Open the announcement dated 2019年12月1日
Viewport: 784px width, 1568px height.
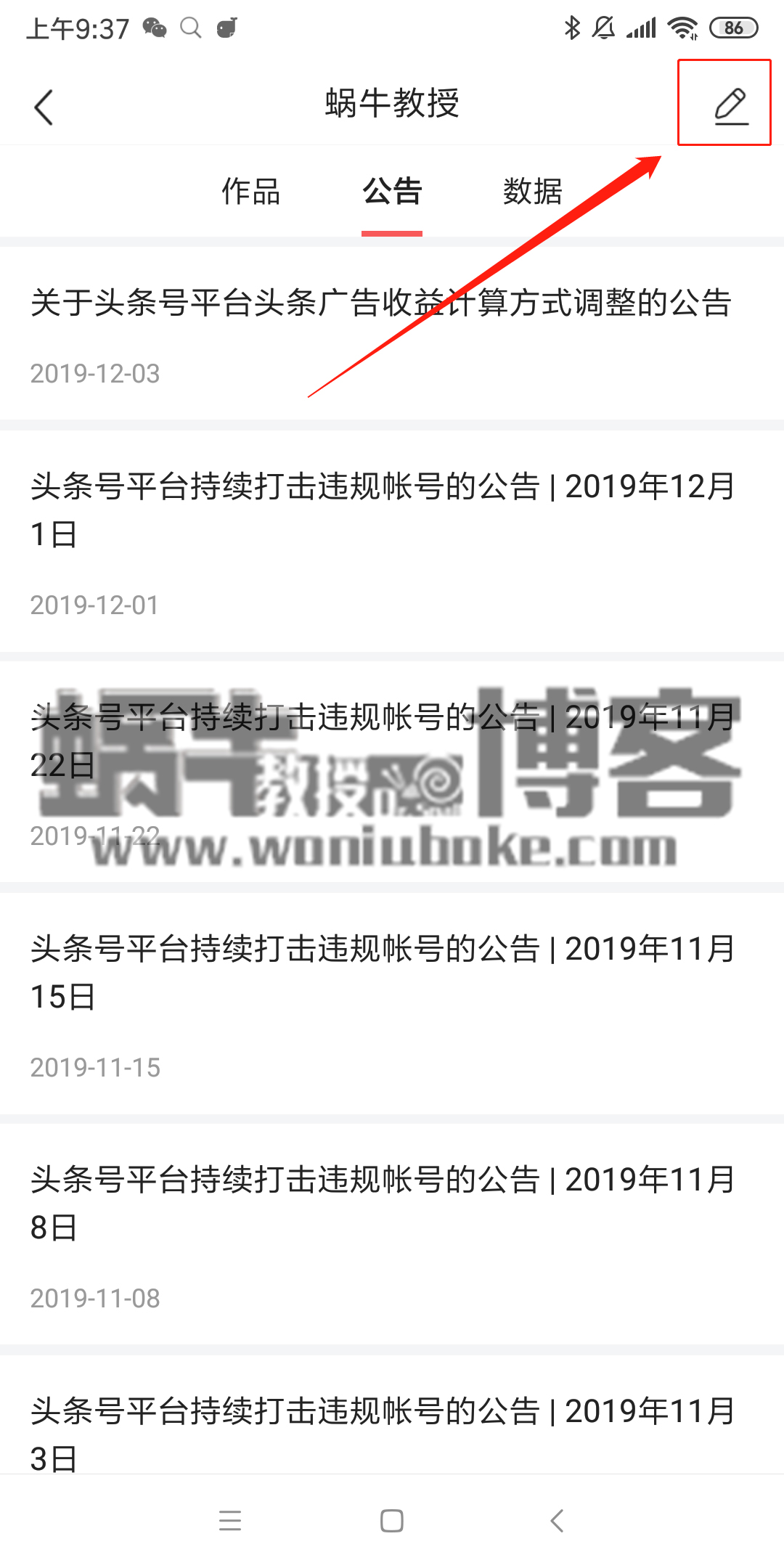click(392, 542)
